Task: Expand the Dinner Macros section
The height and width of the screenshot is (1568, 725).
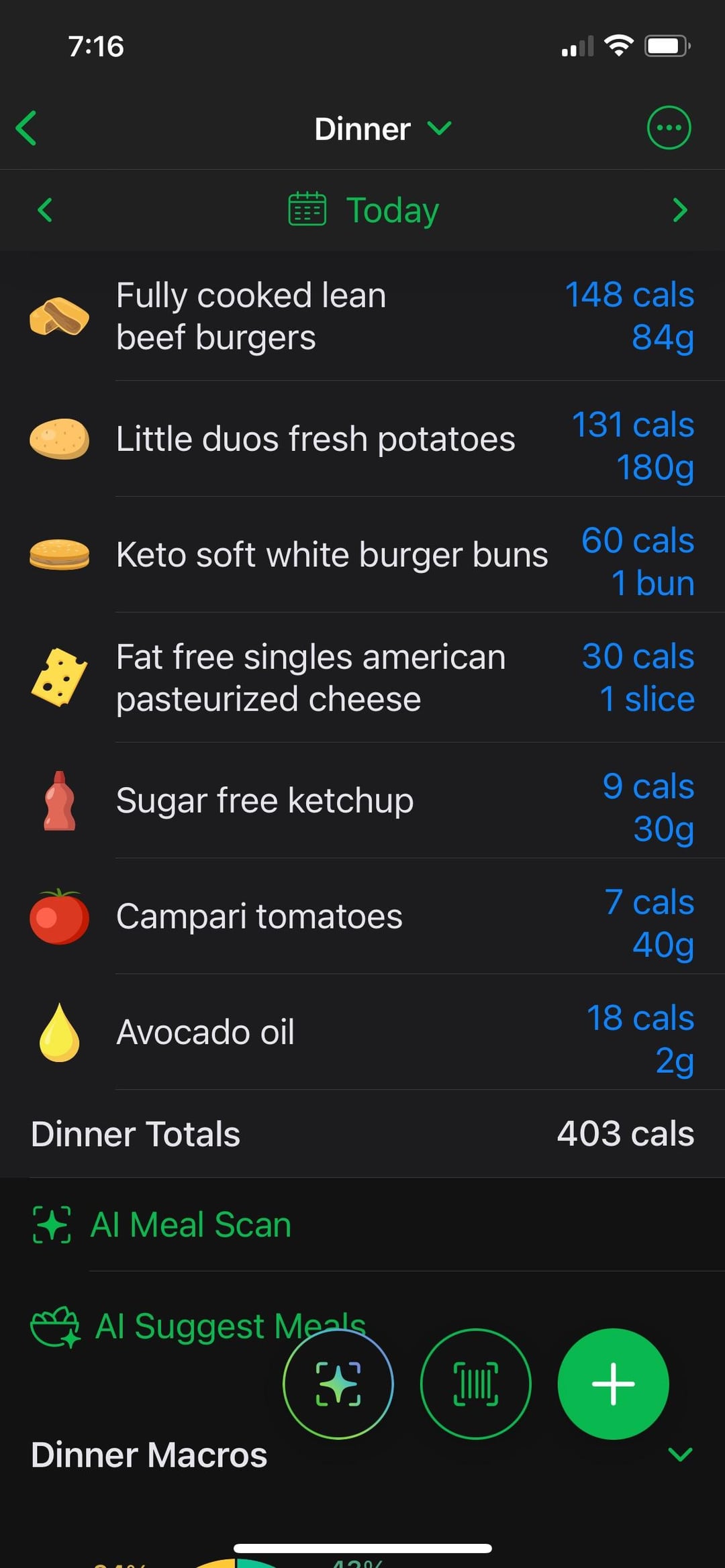Action: point(679,1454)
